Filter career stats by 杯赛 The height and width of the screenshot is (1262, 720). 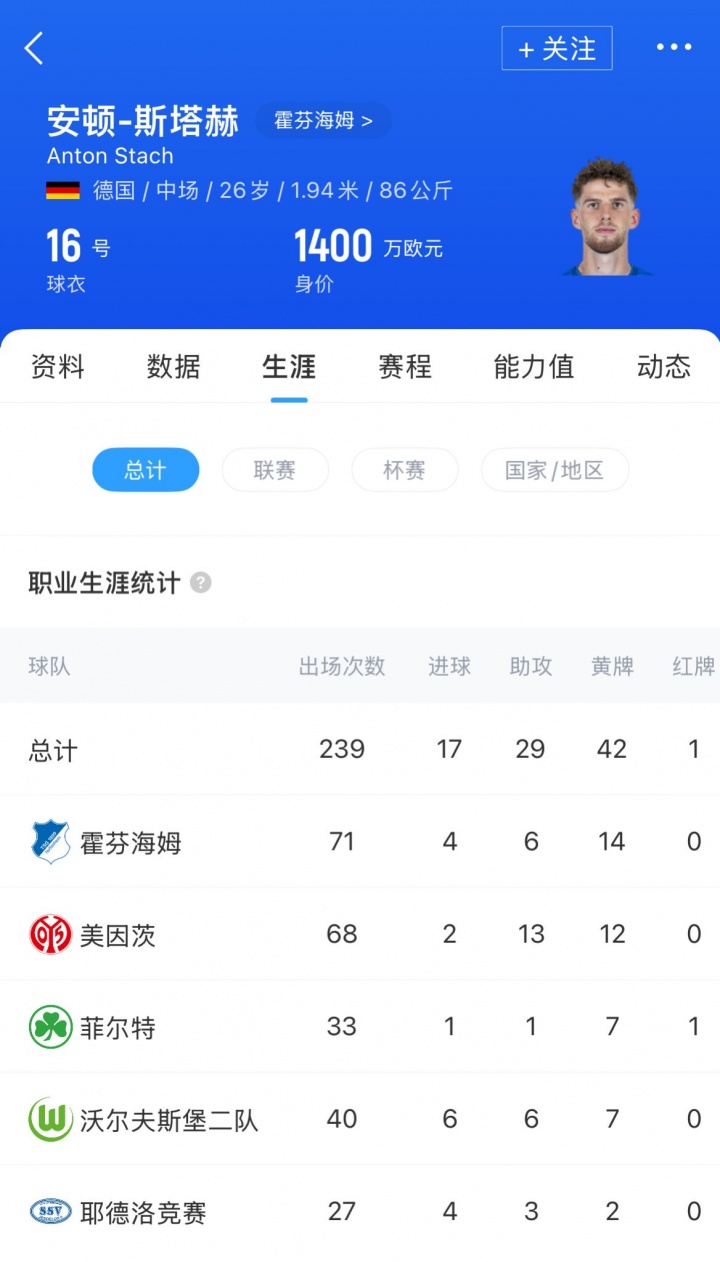click(x=405, y=470)
